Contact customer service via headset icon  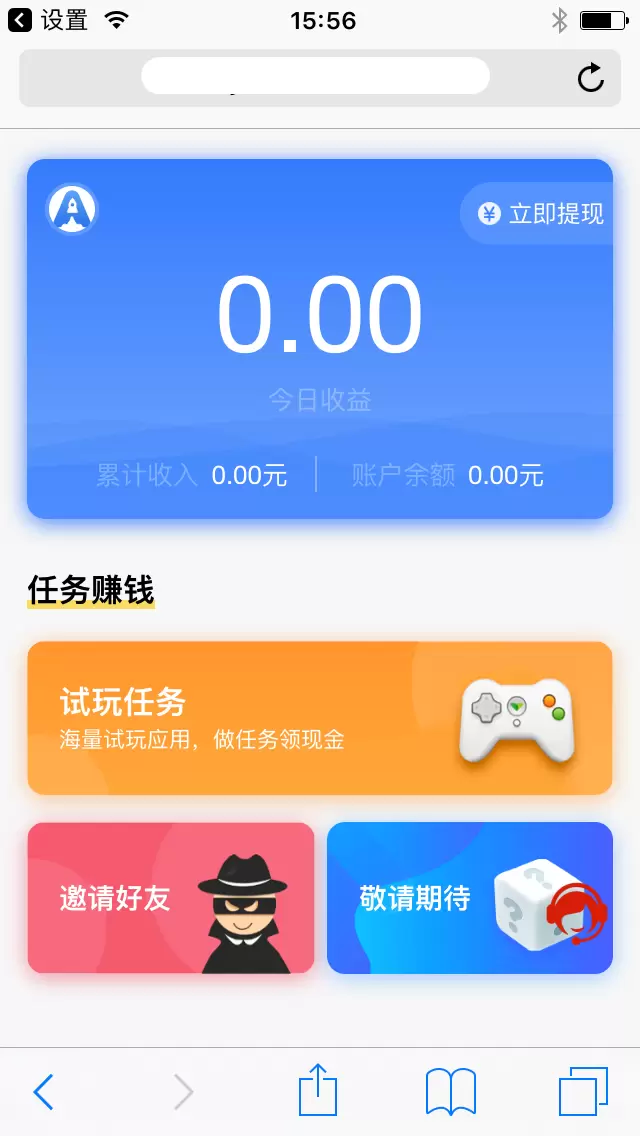577,914
